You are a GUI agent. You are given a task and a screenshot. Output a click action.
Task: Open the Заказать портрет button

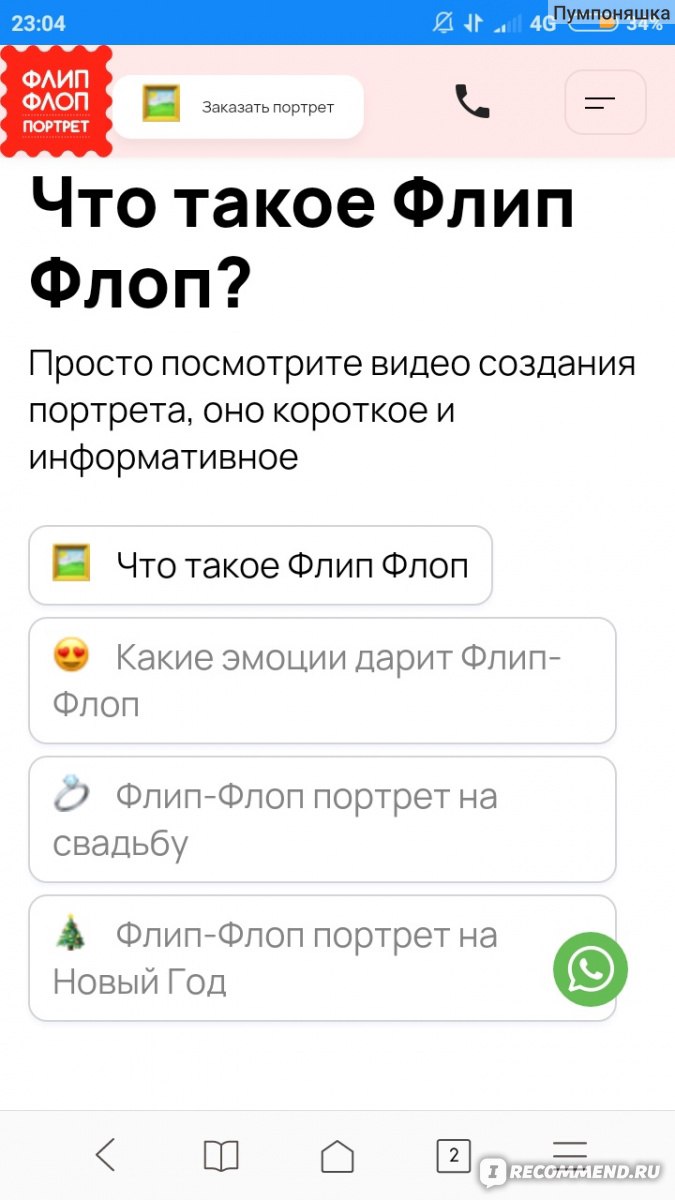click(x=238, y=107)
